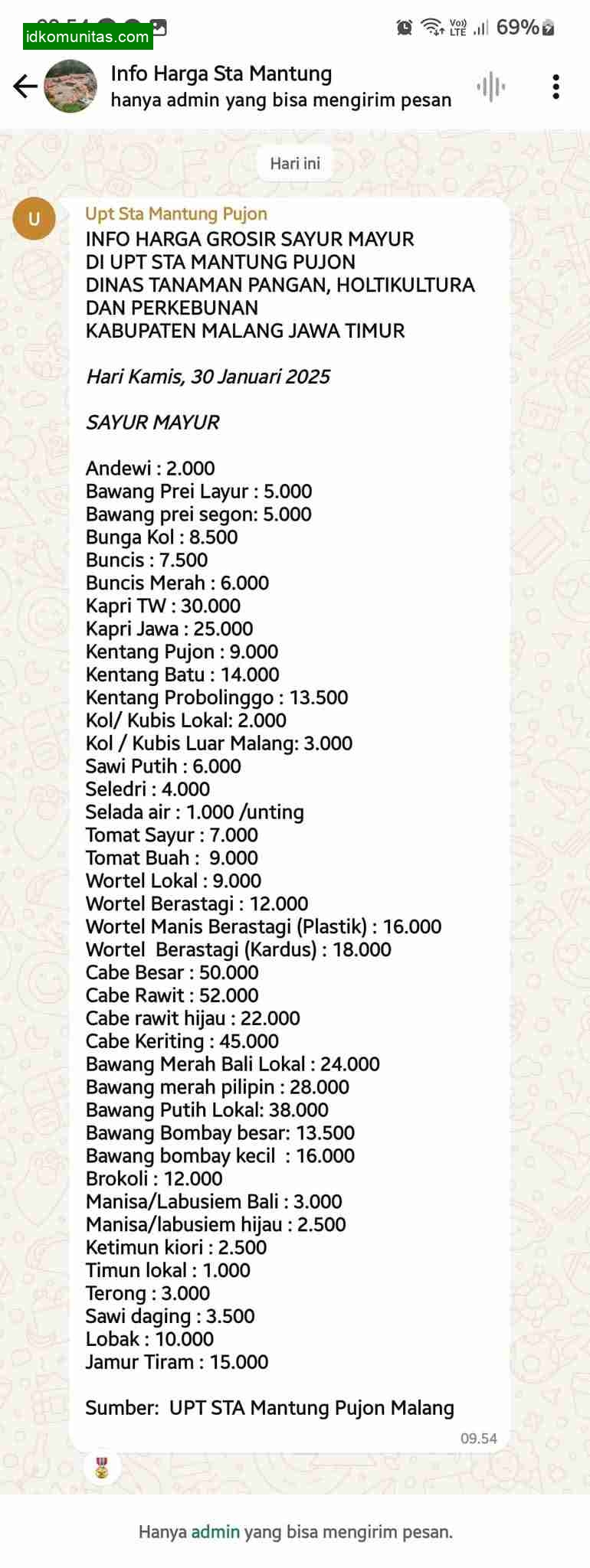View the medal reaction under the message
The height and width of the screenshot is (1568, 590).
point(102,1467)
